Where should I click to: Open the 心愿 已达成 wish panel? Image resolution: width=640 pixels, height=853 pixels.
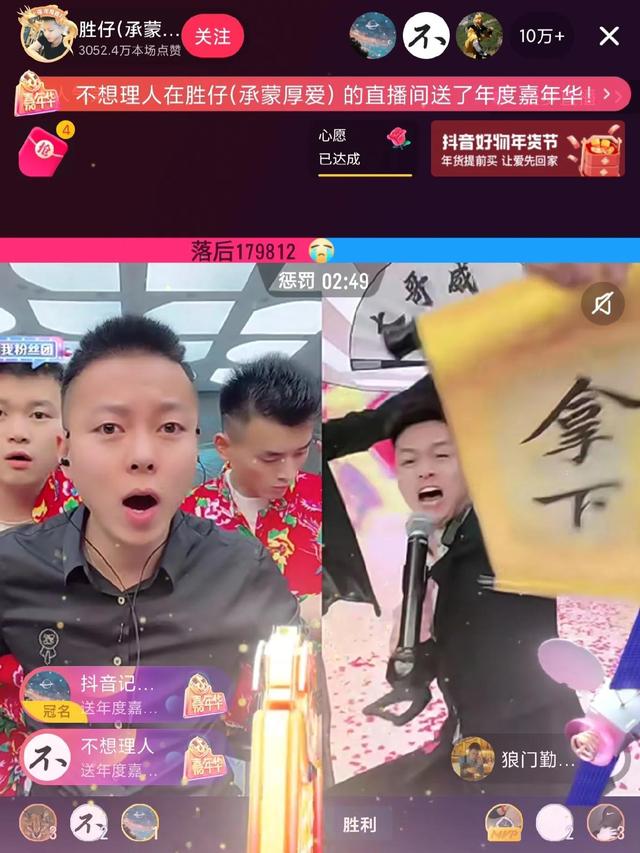coord(364,148)
